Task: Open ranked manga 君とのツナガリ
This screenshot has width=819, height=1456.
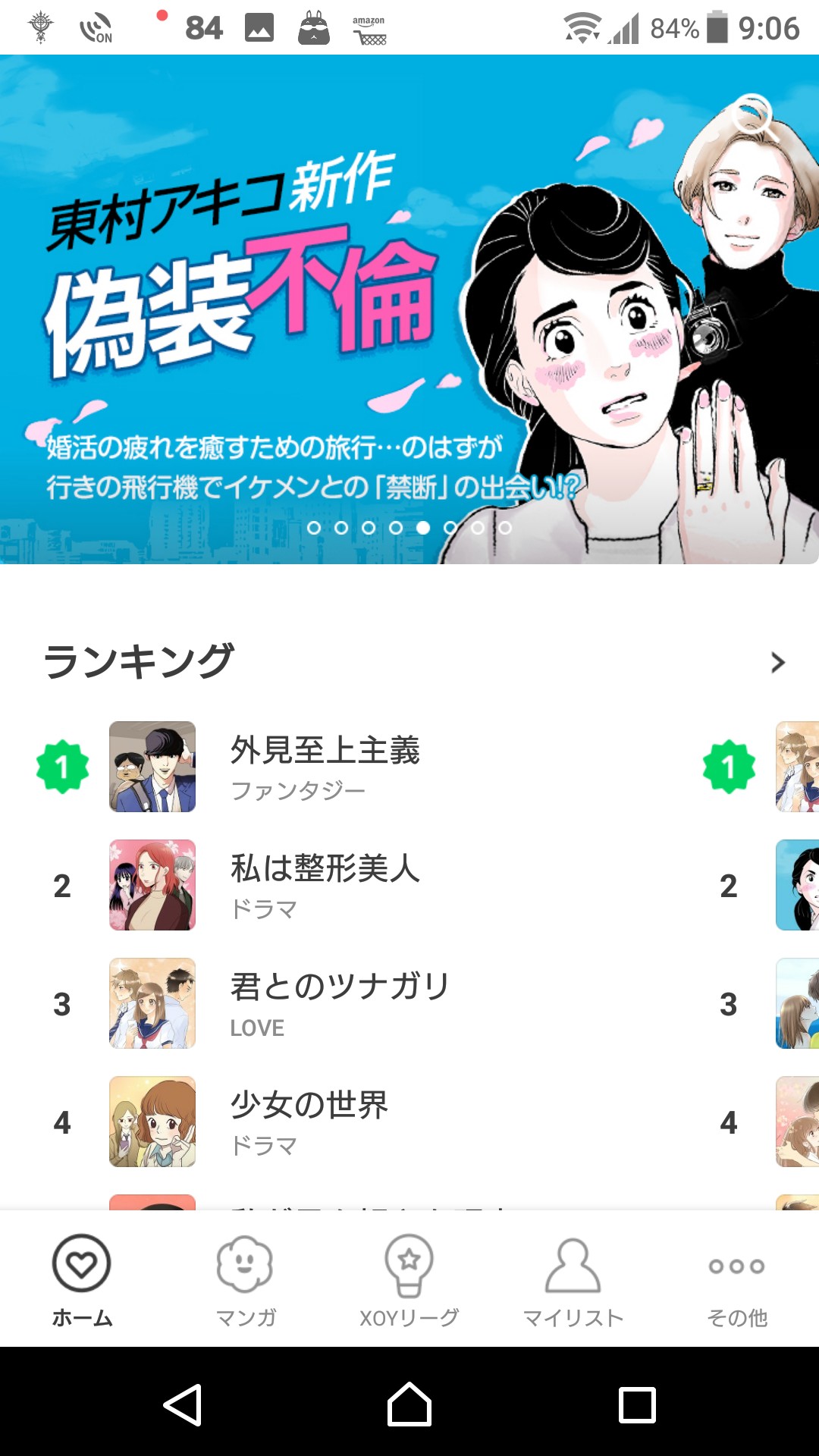Action: coord(340,1003)
